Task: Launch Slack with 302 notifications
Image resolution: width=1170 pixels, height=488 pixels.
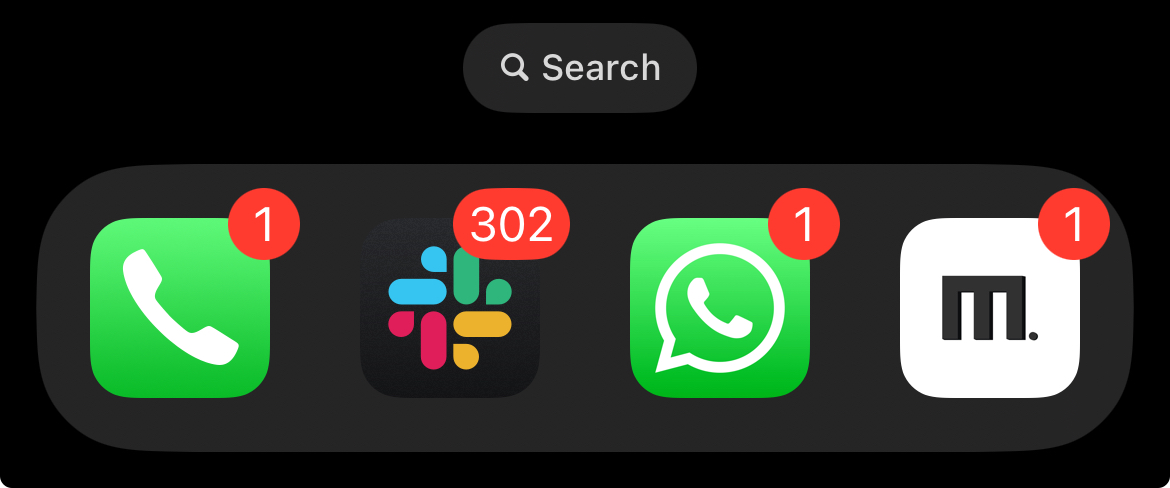Action: tap(450, 308)
